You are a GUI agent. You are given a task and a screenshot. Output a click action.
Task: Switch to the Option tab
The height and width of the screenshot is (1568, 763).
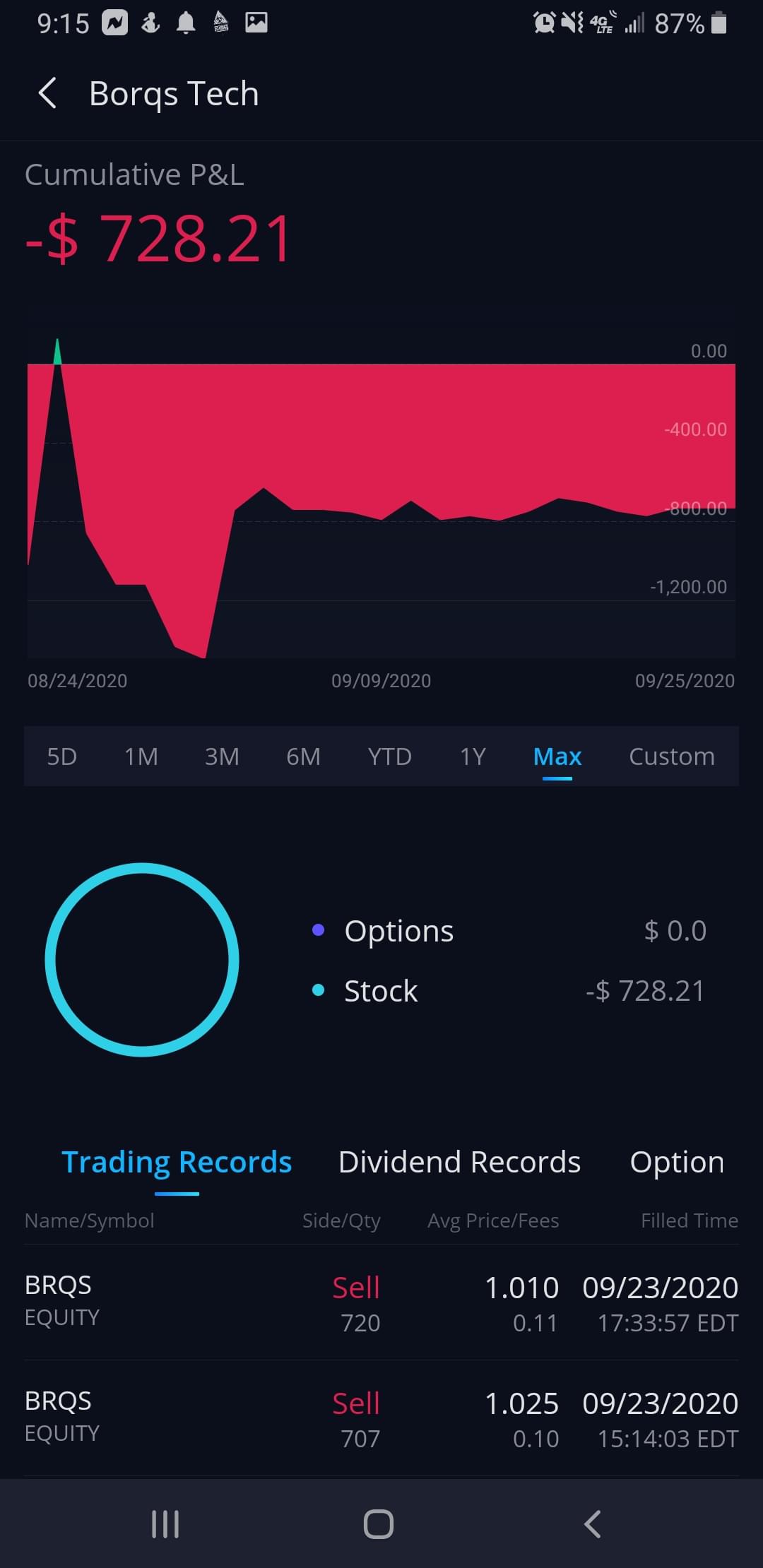point(677,1163)
